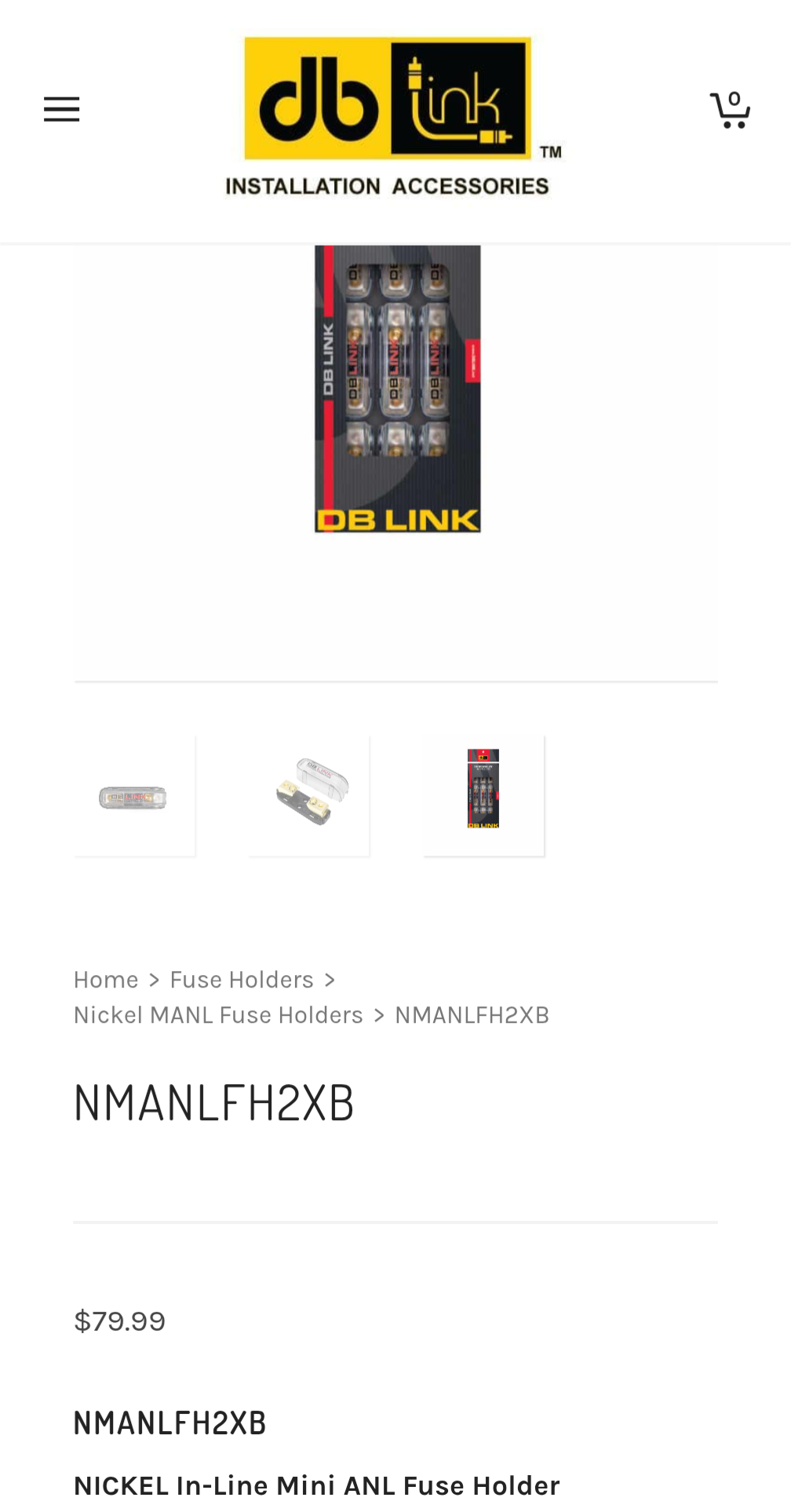Screen dimensions: 791x1512
Task: Tap the db link logo
Action: [394, 116]
